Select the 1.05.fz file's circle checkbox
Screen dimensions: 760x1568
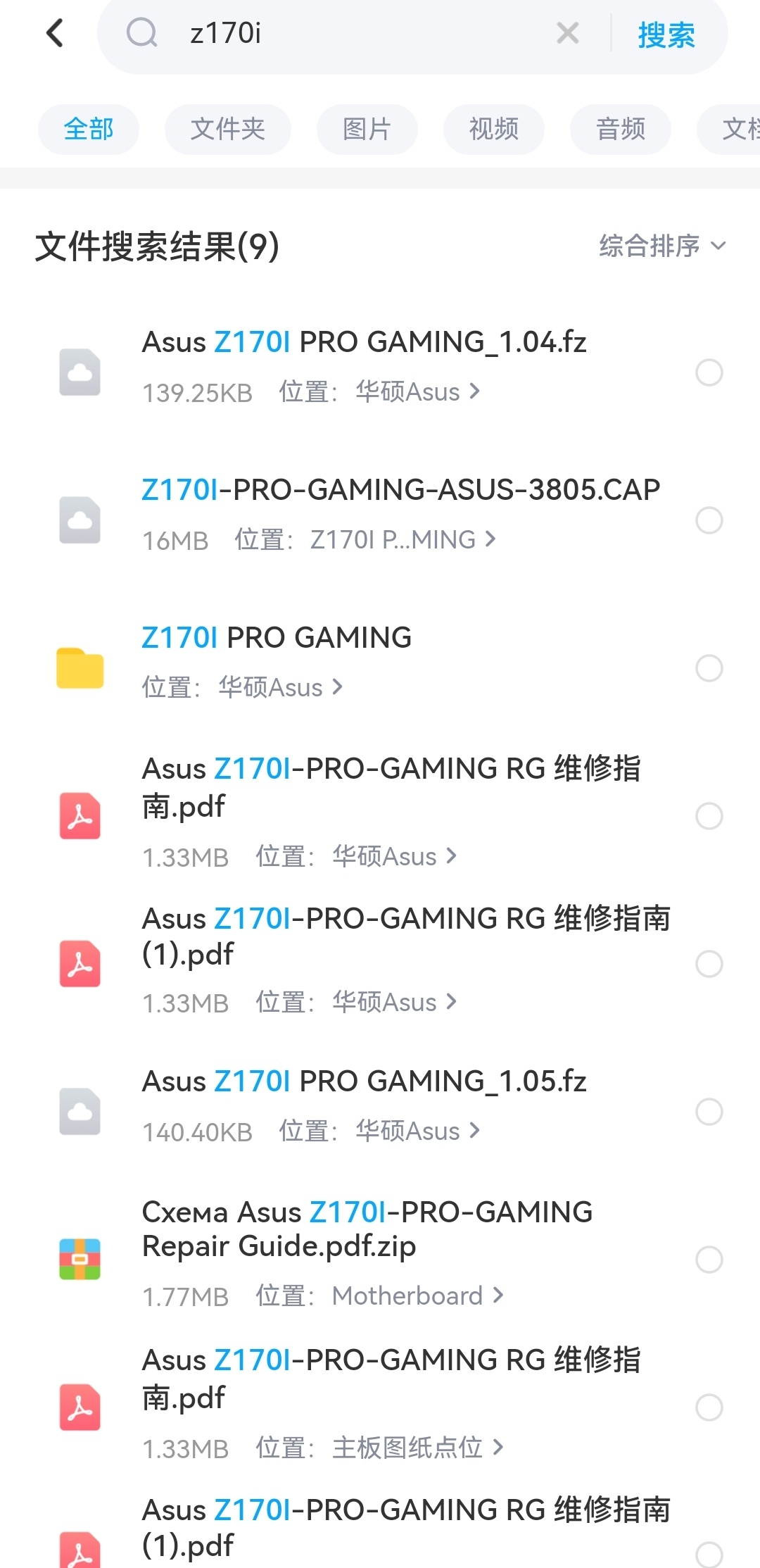pos(709,1112)
